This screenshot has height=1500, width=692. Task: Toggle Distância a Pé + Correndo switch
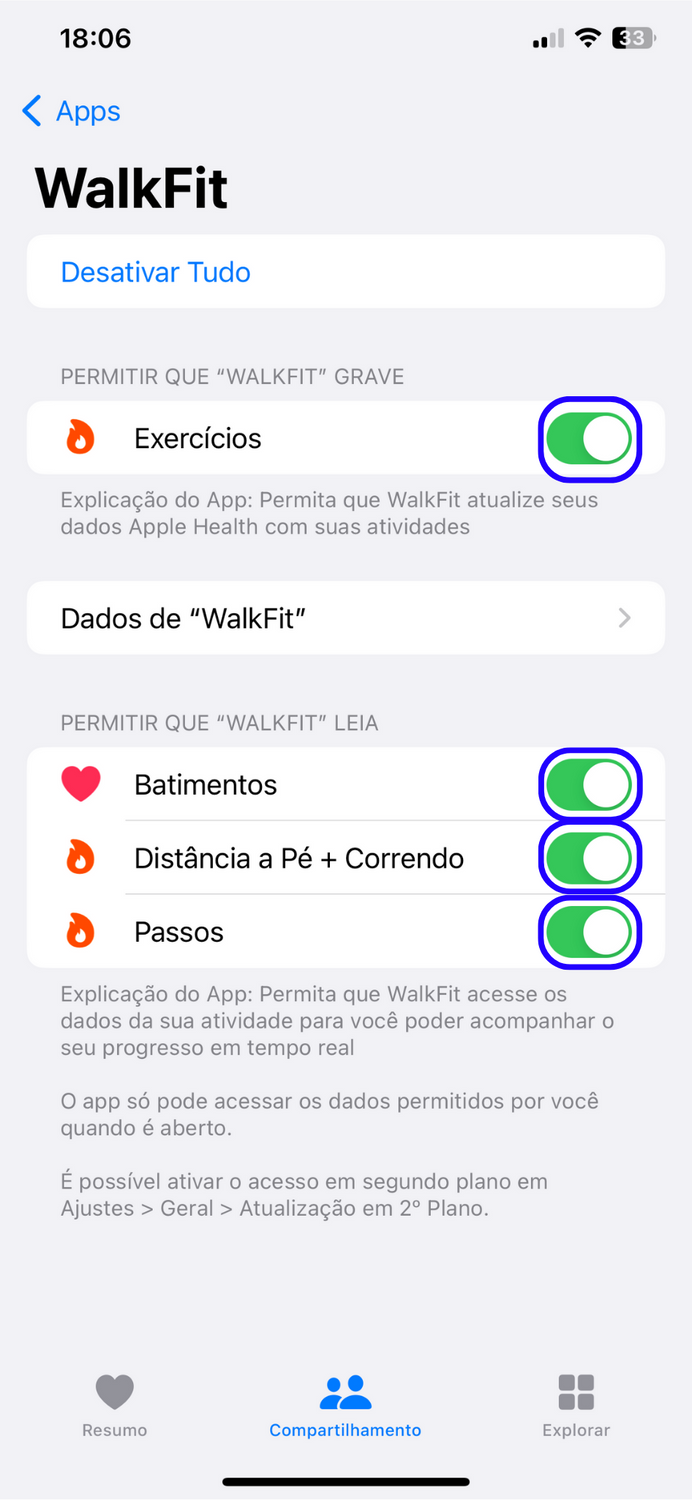pyautogui.click(x=590, y=858)
